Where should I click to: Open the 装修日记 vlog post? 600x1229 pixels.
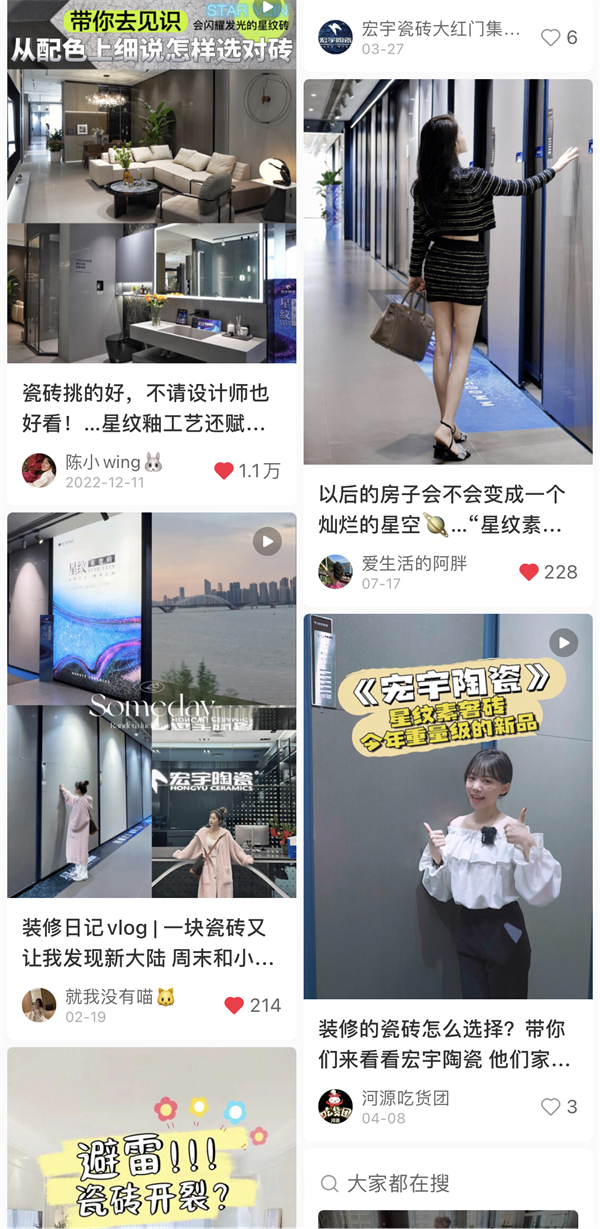click(152, 705)
